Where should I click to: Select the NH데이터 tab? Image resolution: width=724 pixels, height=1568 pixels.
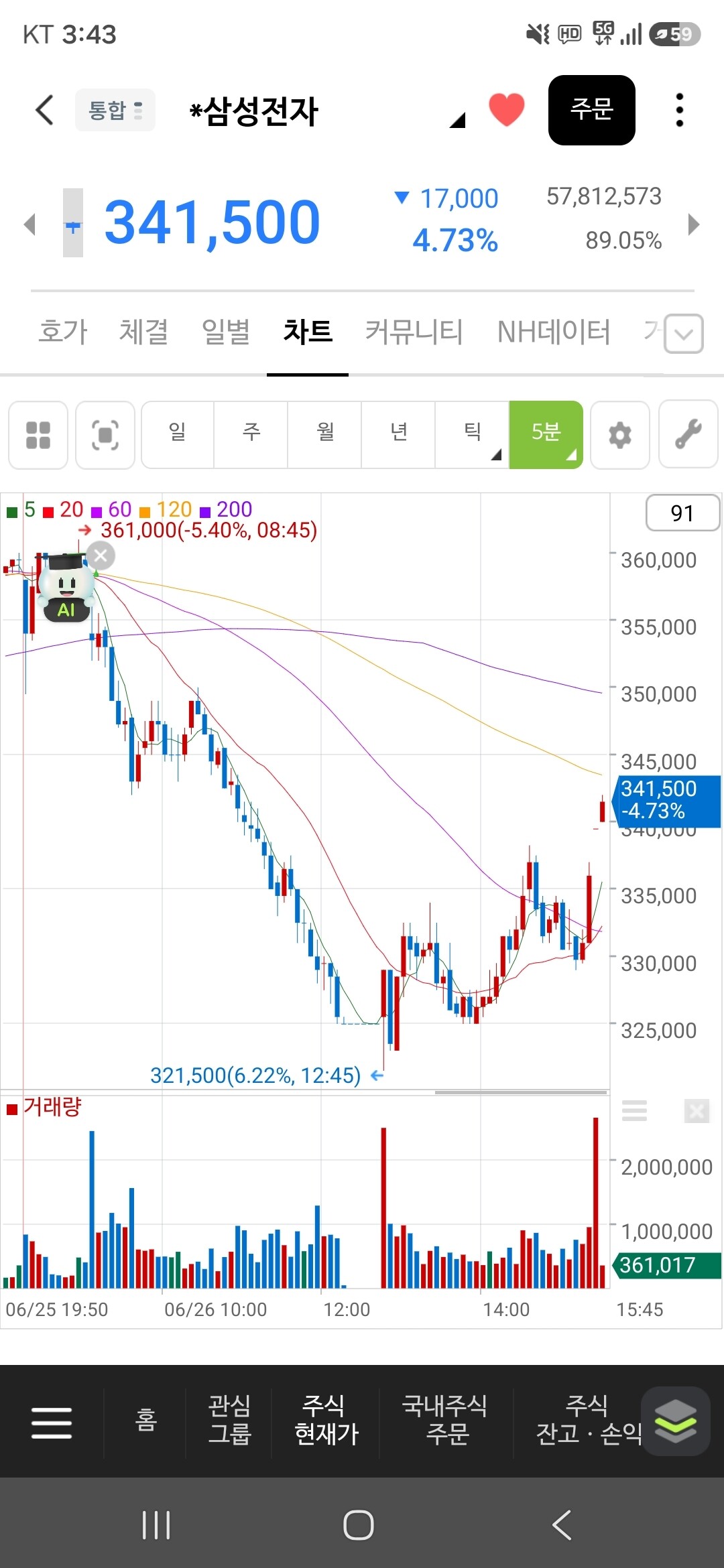(553, 331)
